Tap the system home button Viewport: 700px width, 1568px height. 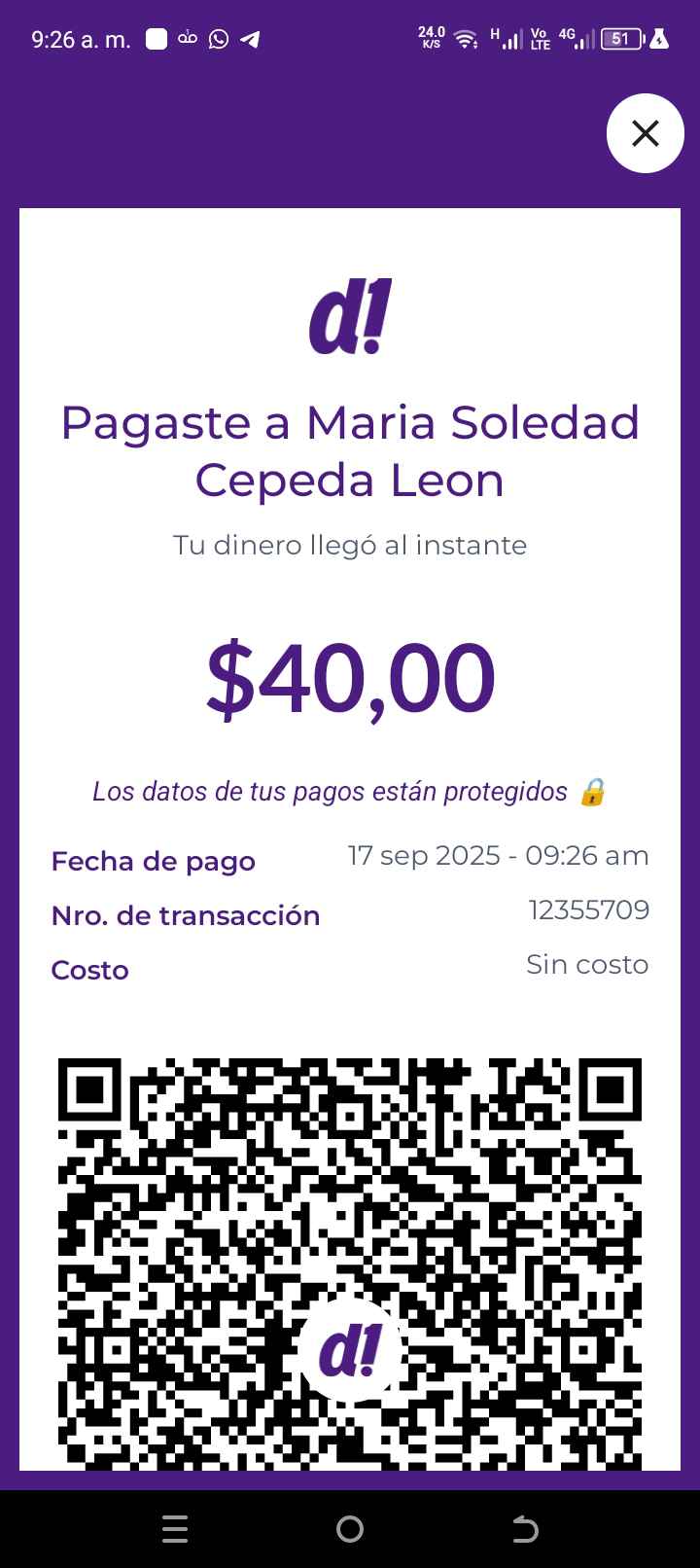click(x=350, y=1529)
